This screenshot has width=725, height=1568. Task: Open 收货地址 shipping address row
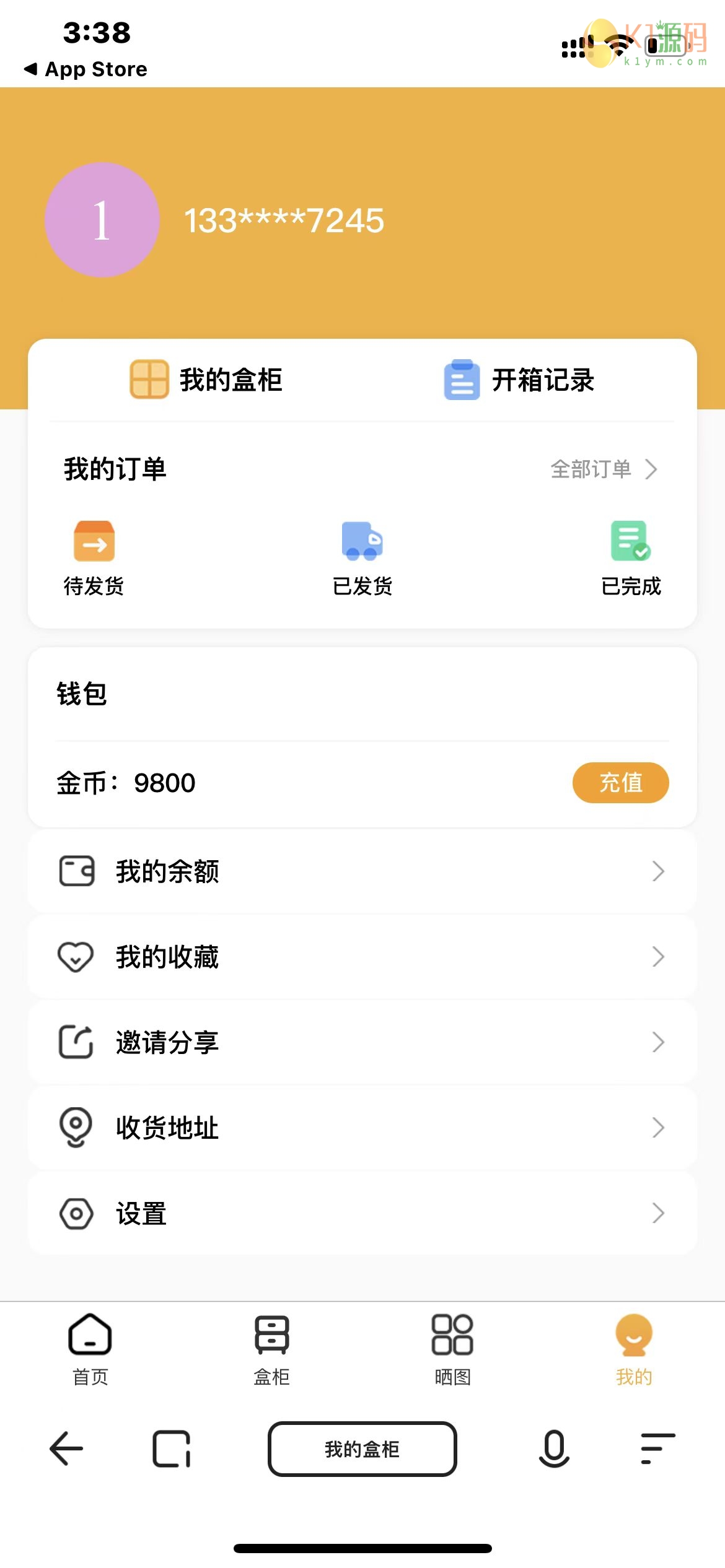(x=362, y=1128)
